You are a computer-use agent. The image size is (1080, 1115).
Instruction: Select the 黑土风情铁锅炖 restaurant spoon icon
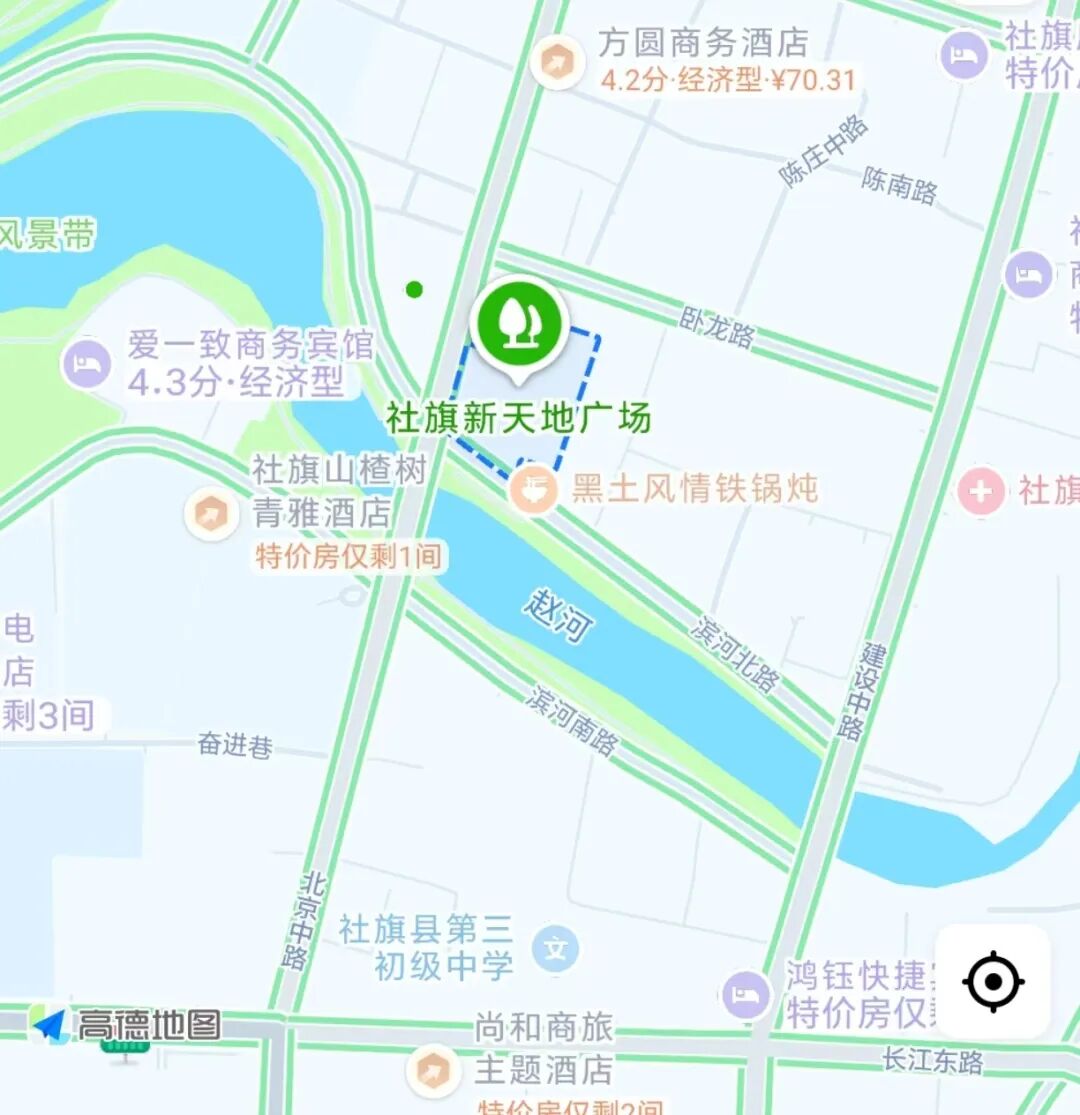(x=533, y=488)
